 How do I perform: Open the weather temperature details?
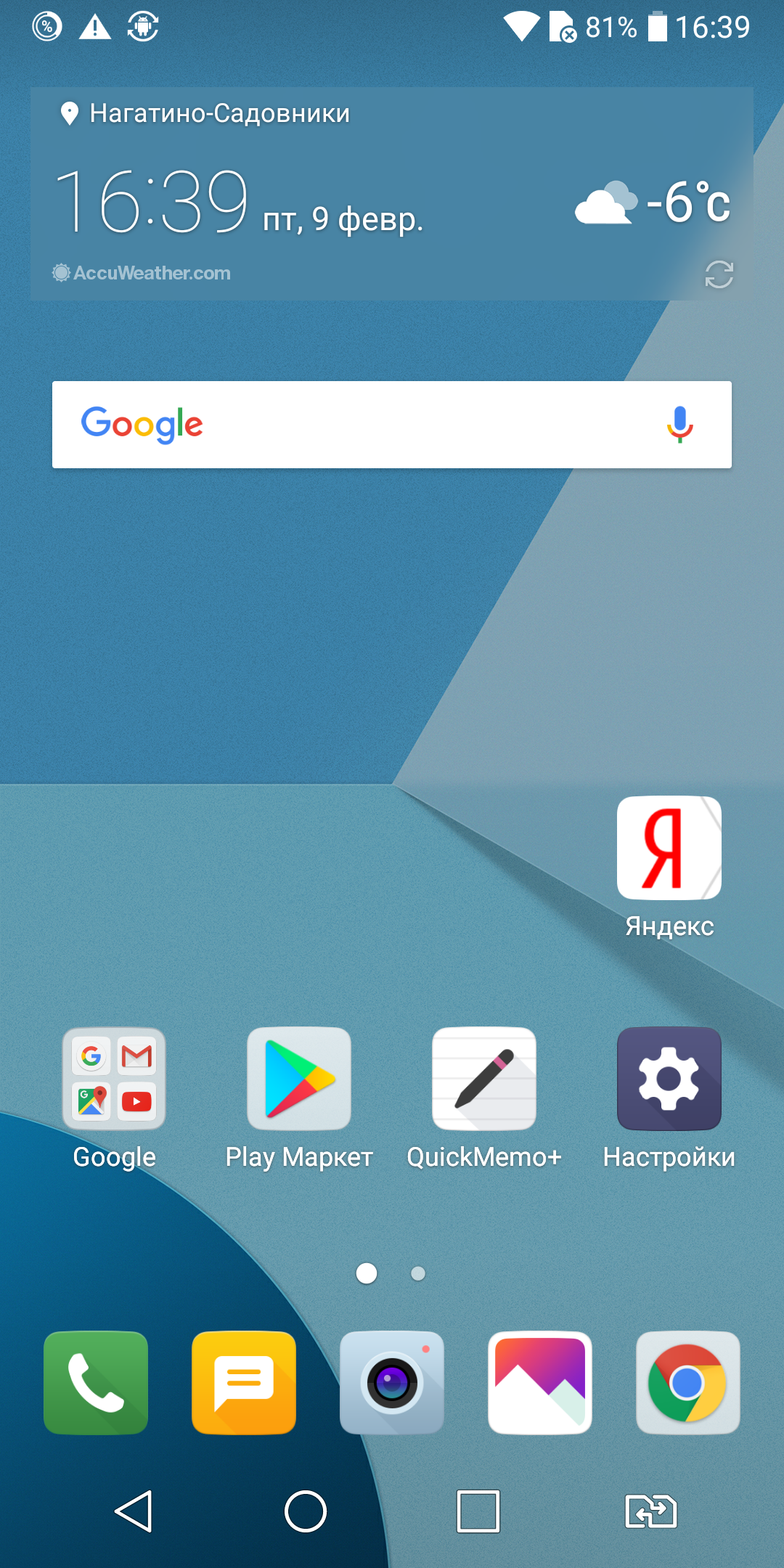click(x=653, y=202)
